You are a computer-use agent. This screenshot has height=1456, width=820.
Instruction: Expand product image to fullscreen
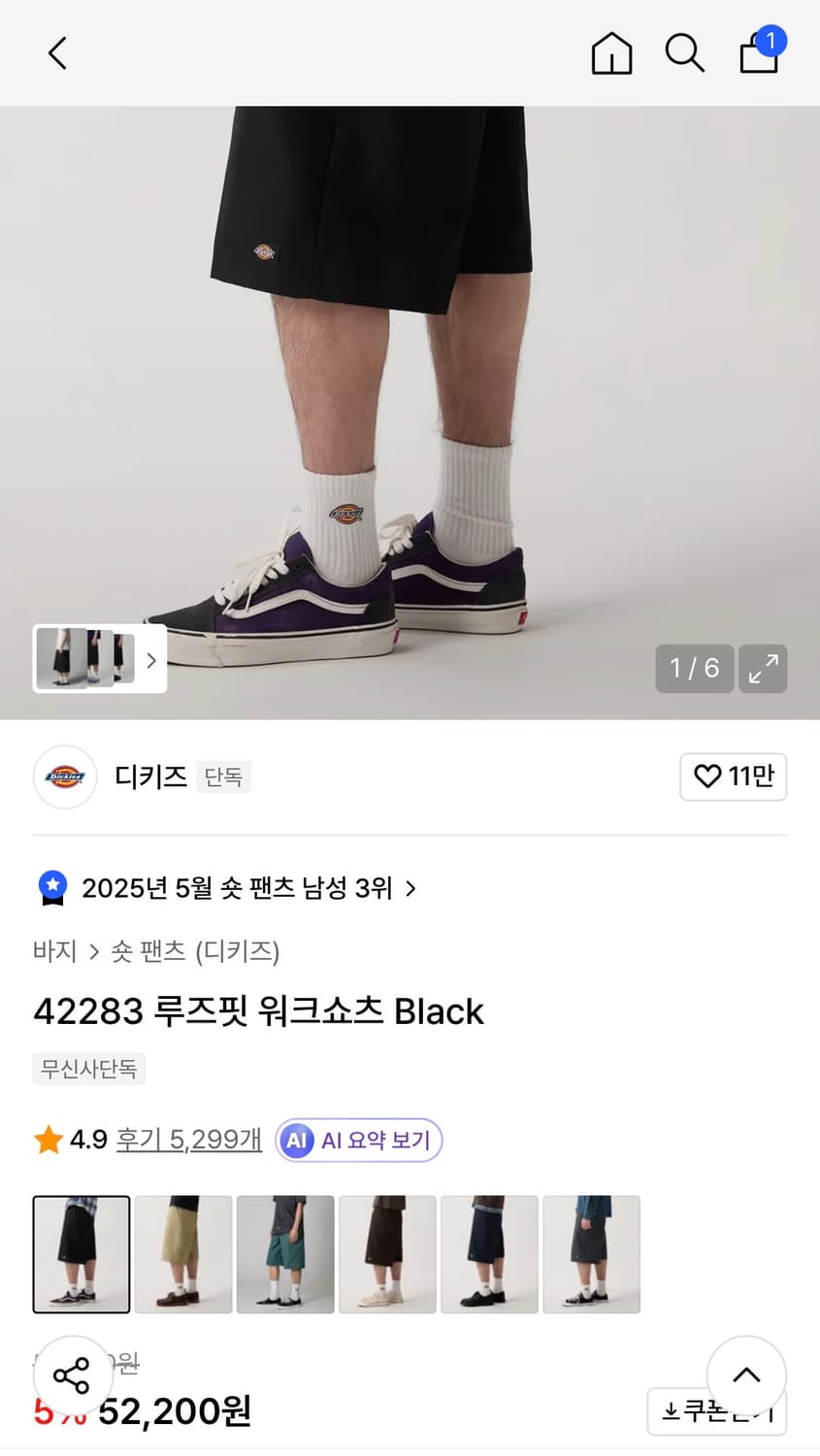pos(764,669)
